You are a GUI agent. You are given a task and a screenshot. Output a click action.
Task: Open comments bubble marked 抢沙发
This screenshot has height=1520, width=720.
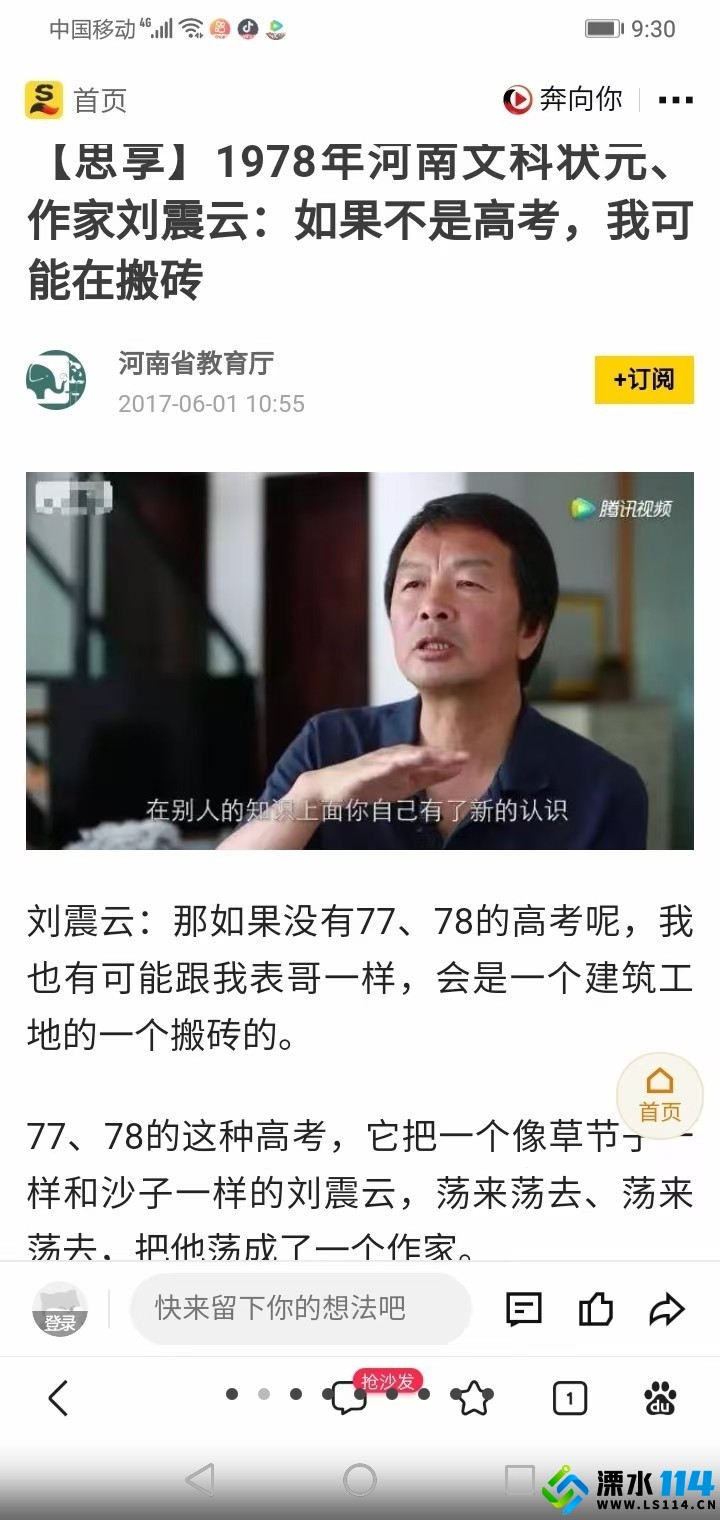[x=350, y=1395]
